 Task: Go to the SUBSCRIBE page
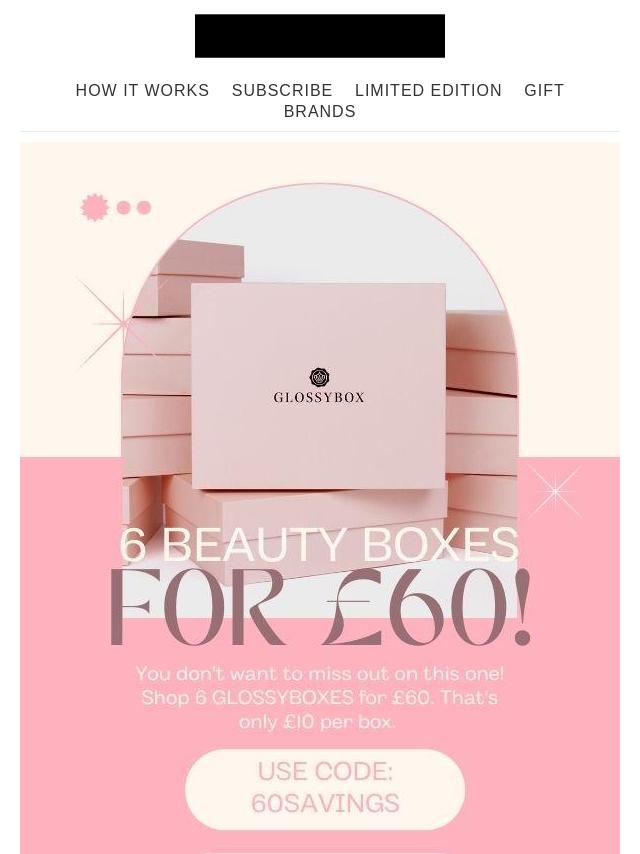pyautogui.click(x=282, y=90)
